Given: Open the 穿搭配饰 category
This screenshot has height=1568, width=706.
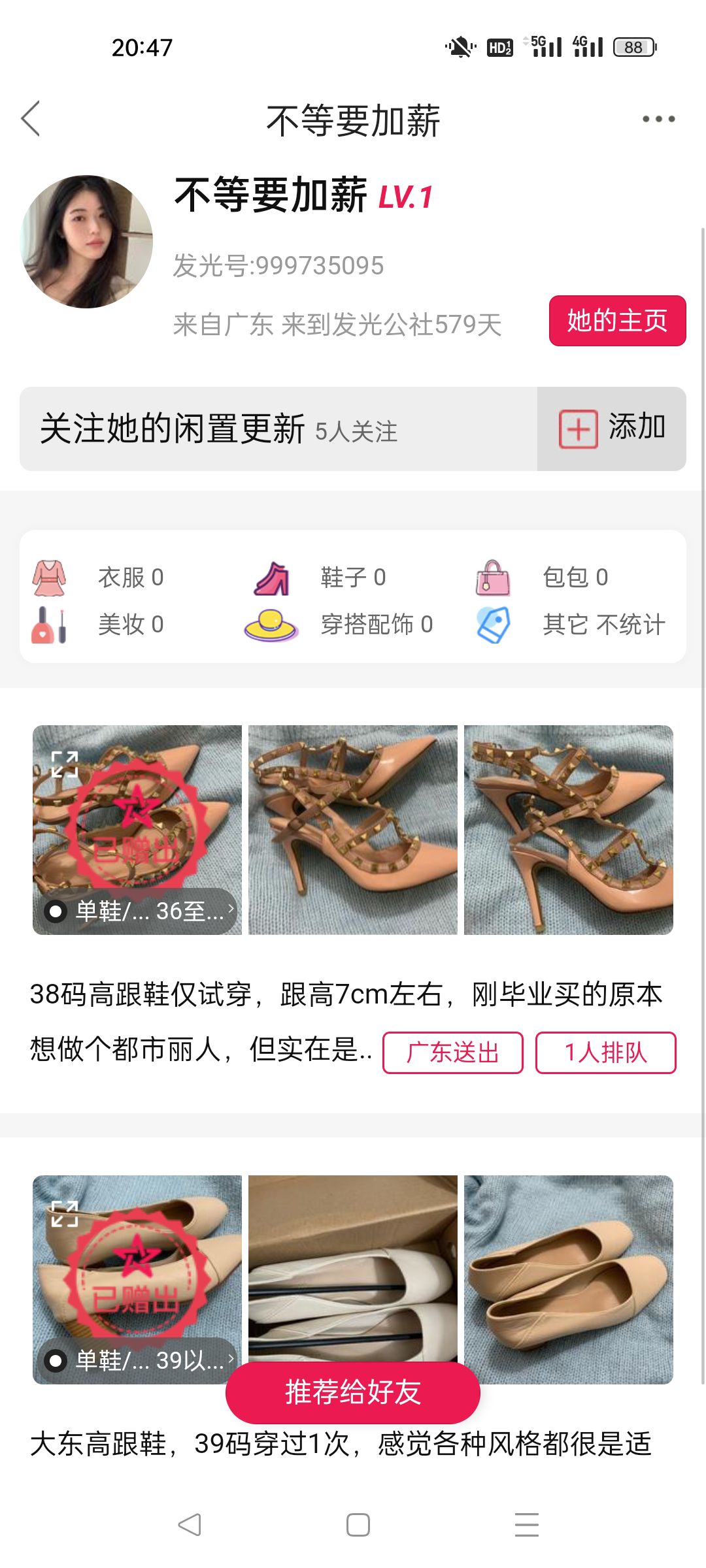Looking at the screenshot, I should point(339,625).
